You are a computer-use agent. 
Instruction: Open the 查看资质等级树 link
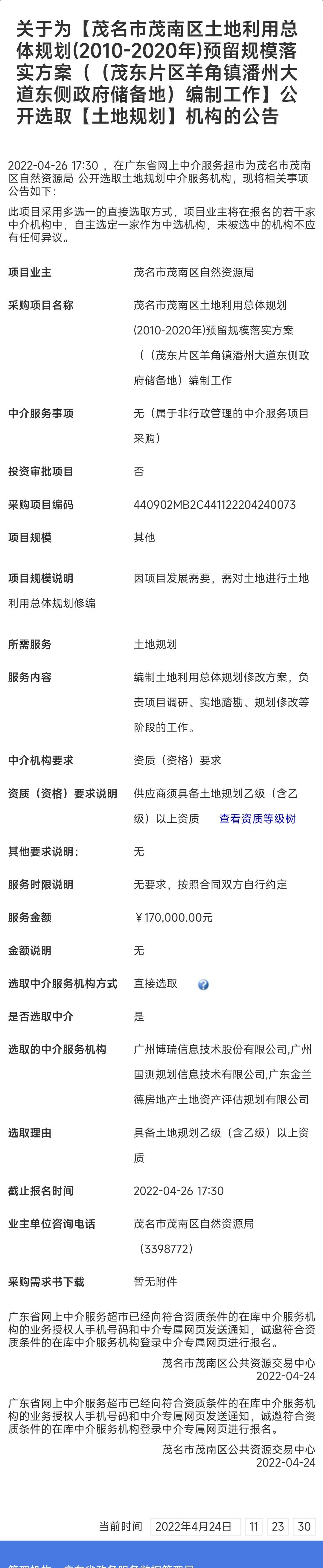257,819
